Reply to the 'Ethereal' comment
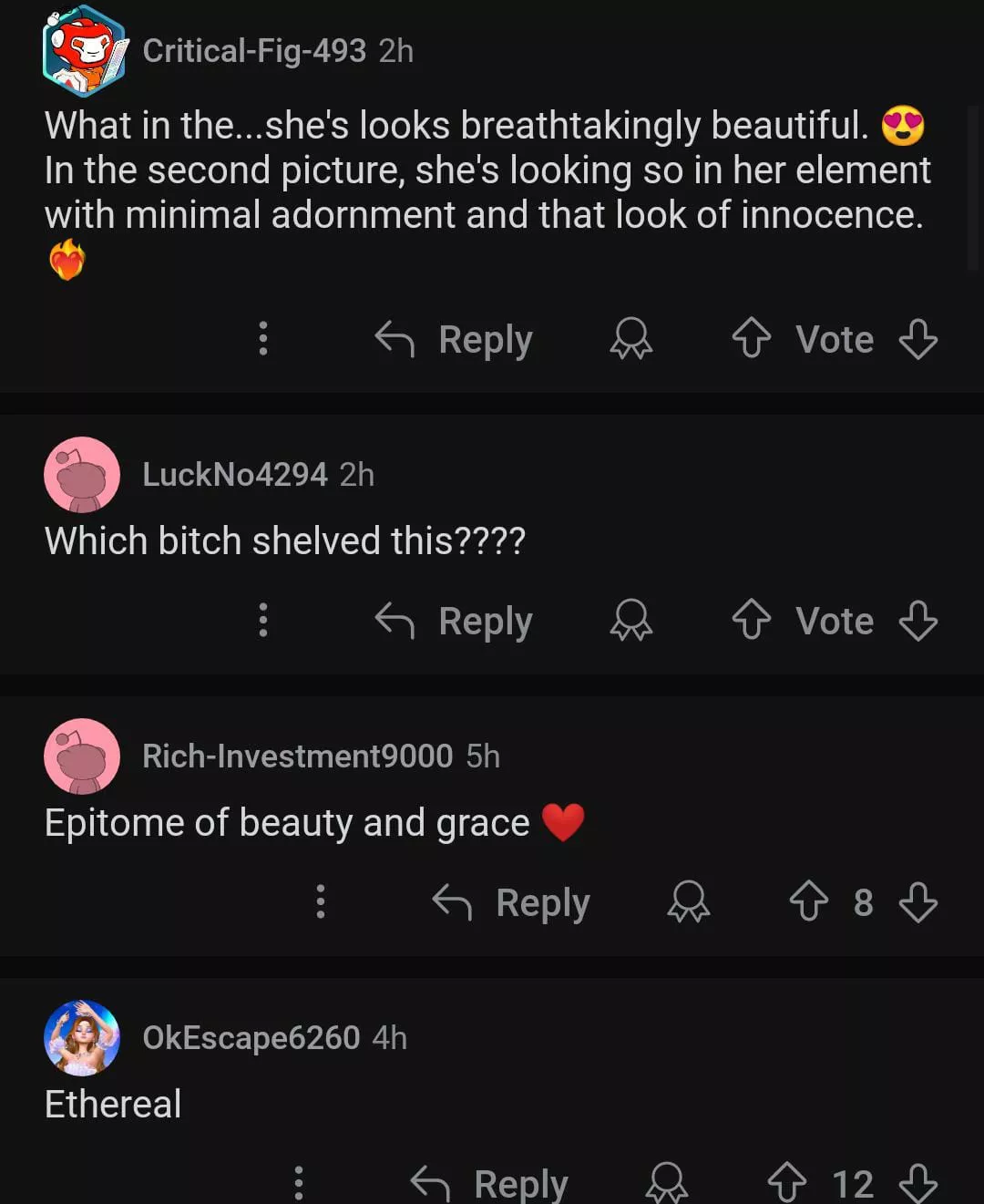The height and width of the screenshot is (1204, 984). pyautogui.click(x=490, y=1184)
